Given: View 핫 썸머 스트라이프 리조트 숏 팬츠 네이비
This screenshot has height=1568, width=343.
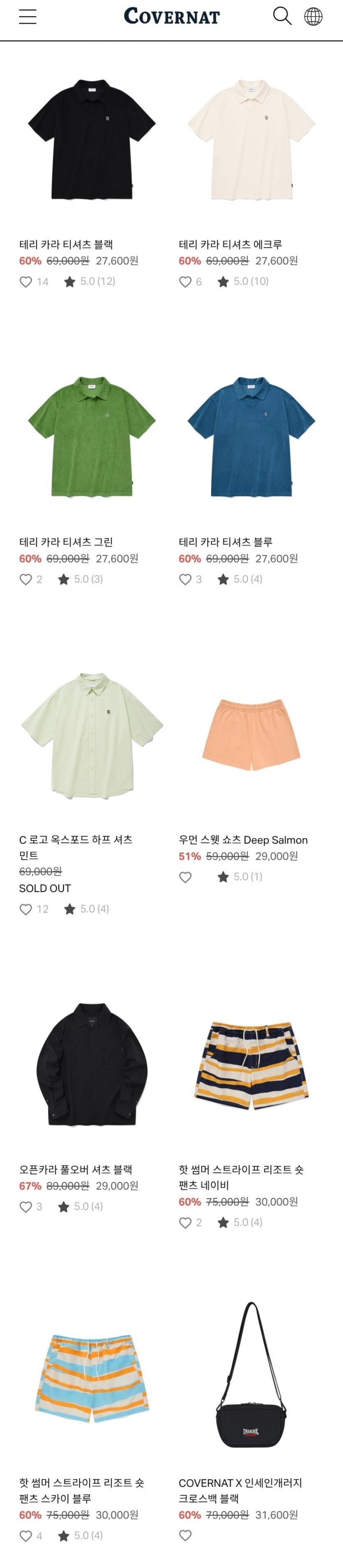Looking at the screenshot, I should [251, 1064].
